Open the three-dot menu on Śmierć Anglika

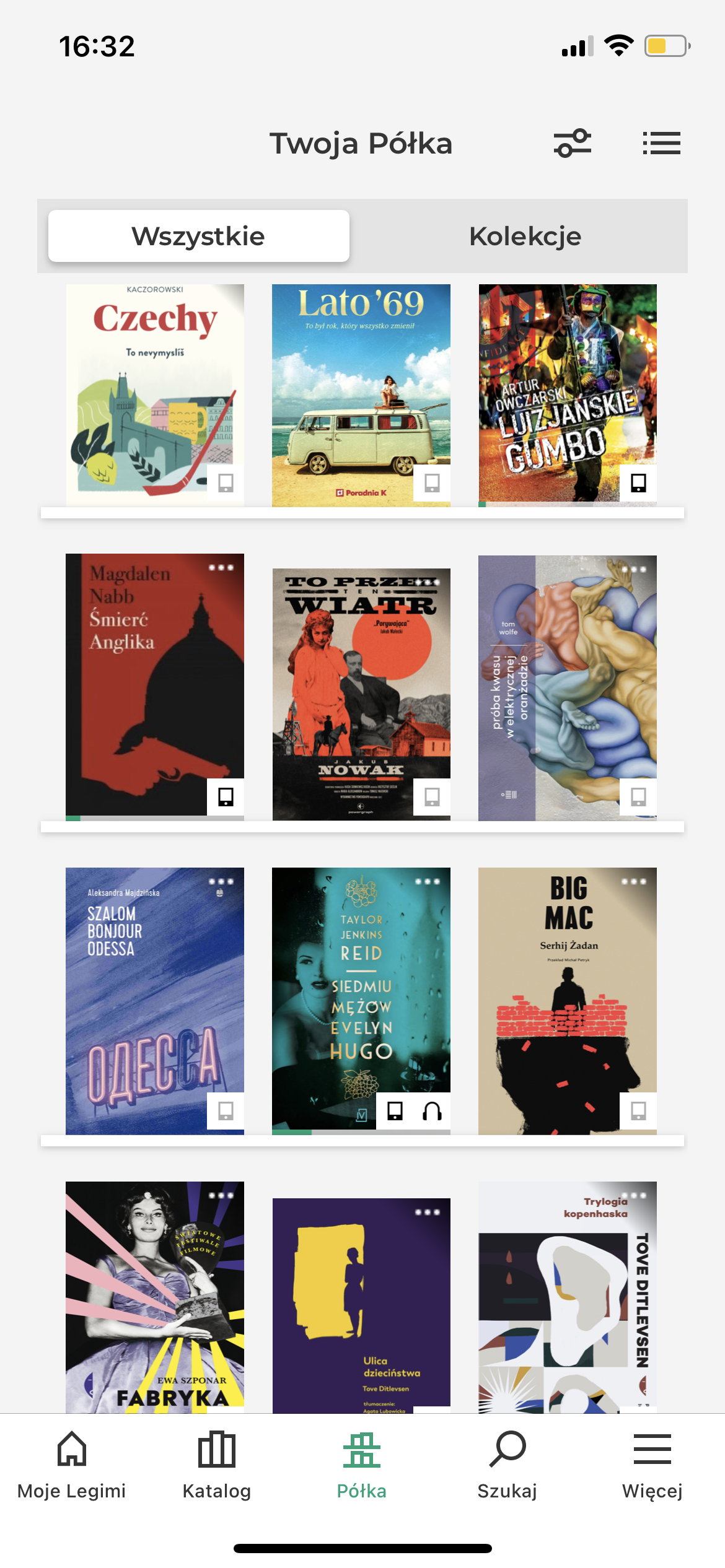coord(221,567)
